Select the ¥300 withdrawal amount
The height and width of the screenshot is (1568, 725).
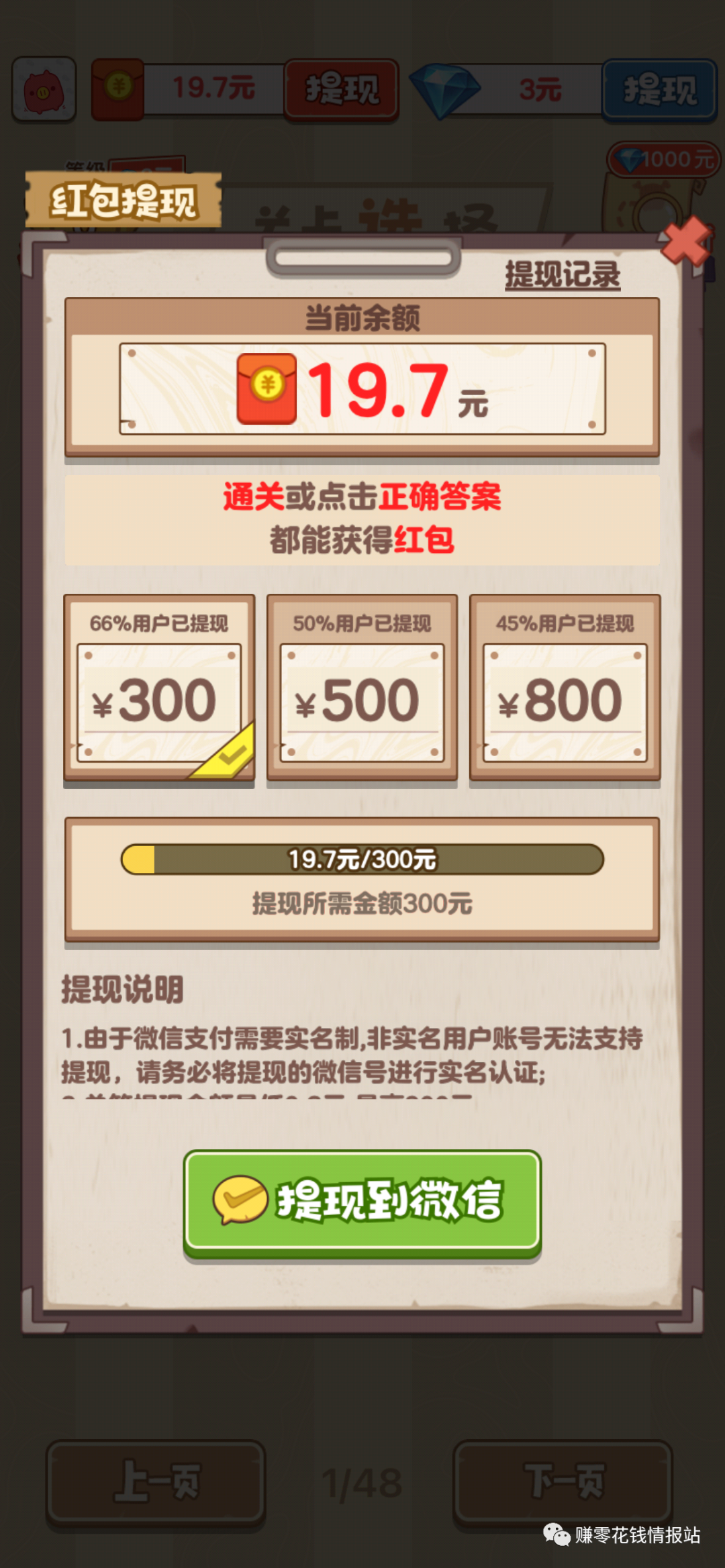(x=159, y=688)
